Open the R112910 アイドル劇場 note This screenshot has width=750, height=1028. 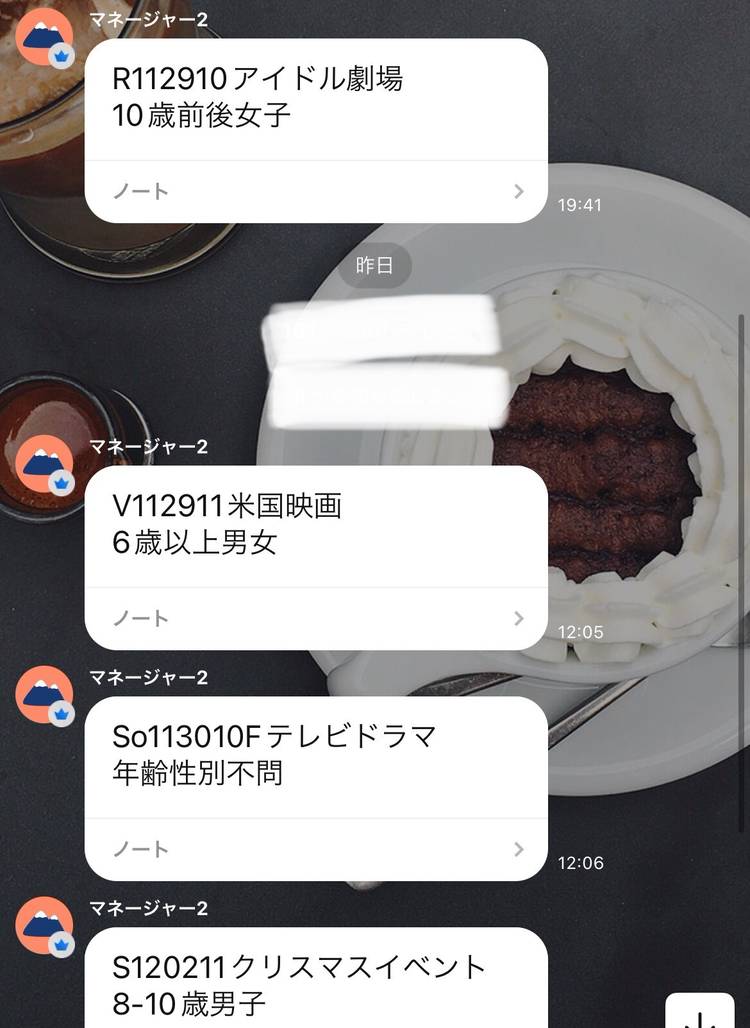316,191
